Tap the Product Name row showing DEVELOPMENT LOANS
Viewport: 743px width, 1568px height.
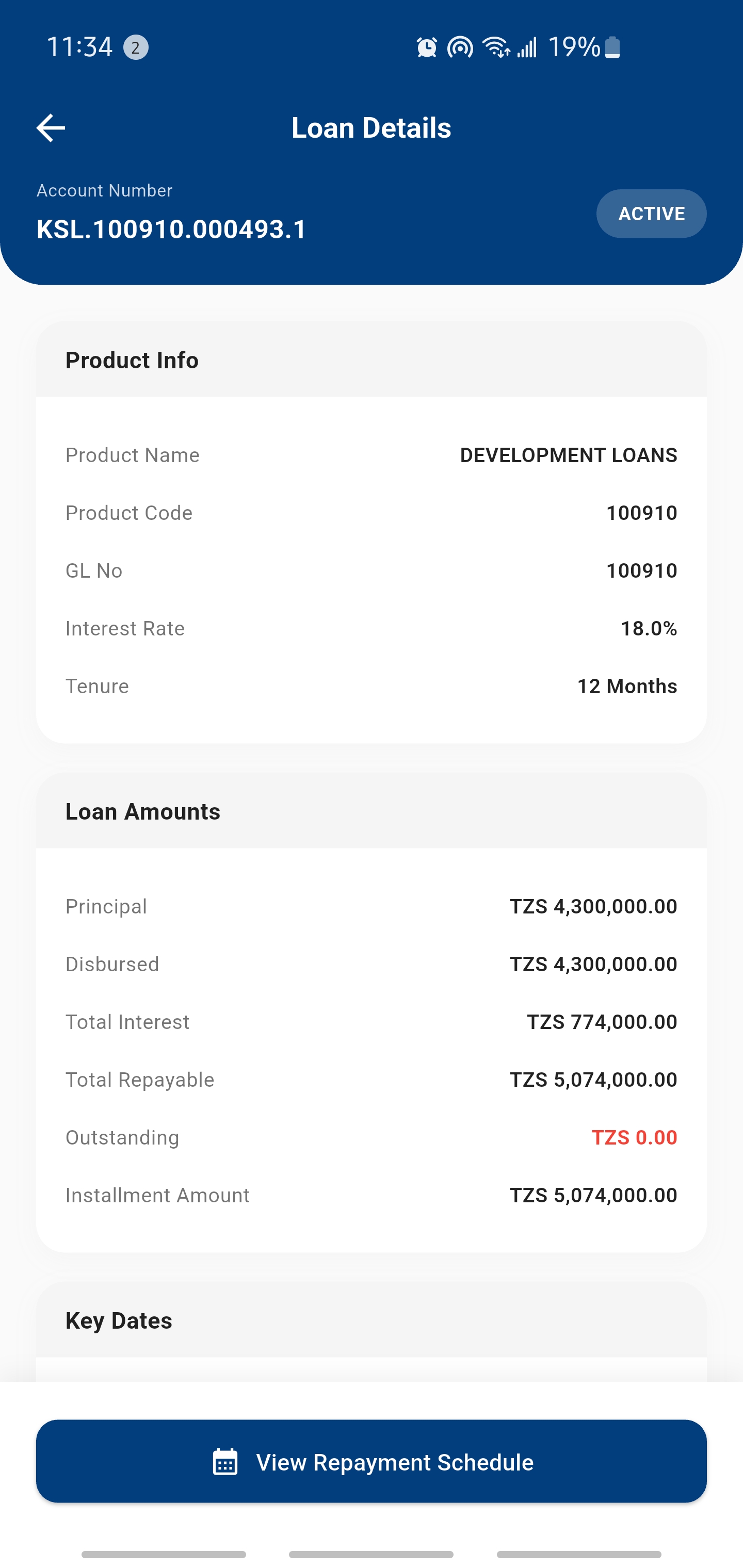click(x=372, y=455)
